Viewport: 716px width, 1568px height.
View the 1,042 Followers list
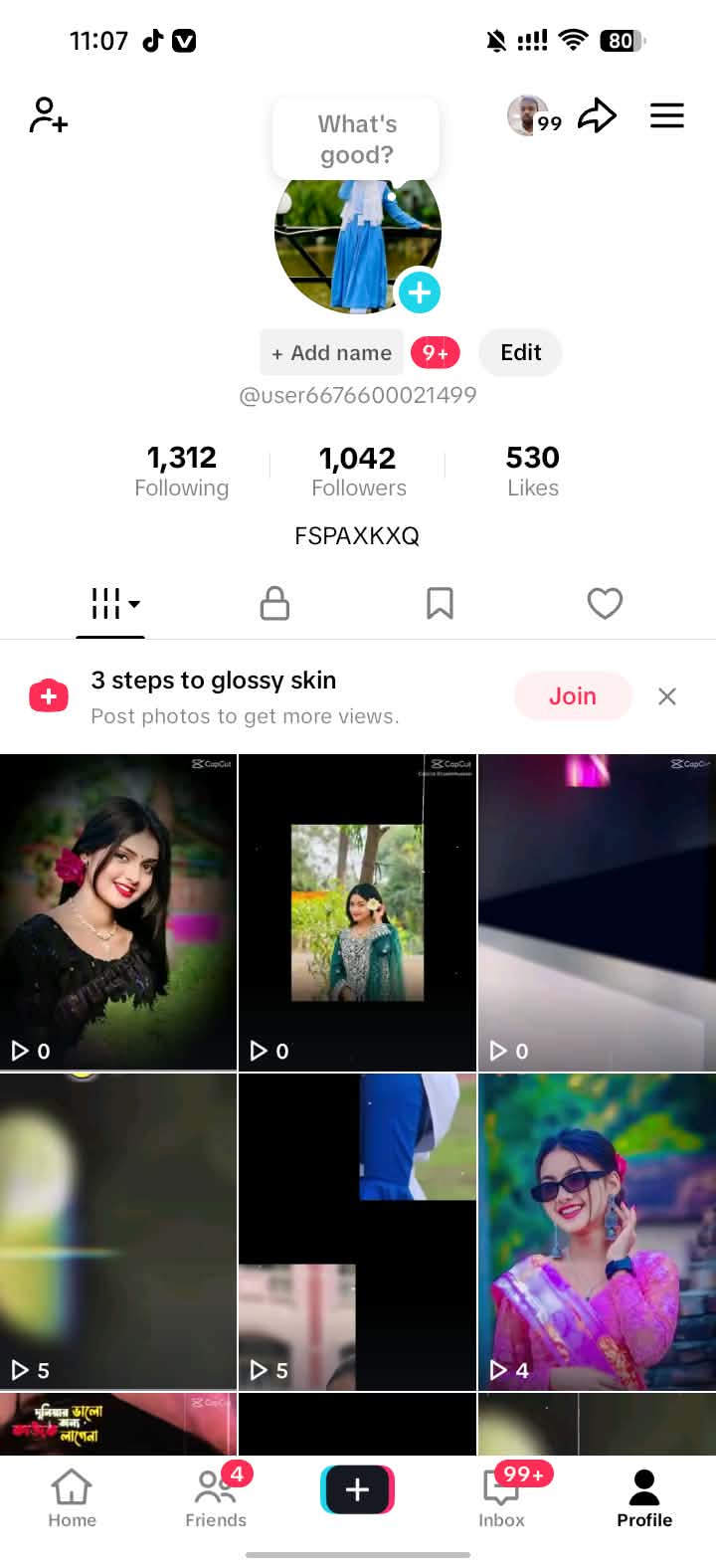pos(358,471)
